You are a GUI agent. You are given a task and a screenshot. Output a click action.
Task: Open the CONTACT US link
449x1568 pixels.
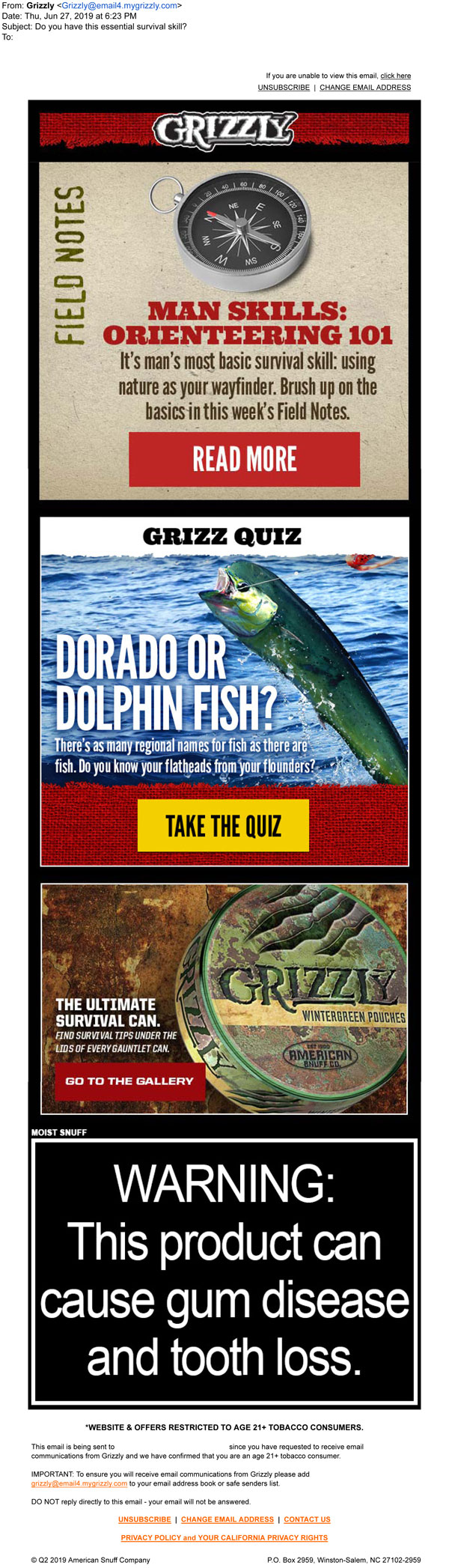click(307, 1519)
